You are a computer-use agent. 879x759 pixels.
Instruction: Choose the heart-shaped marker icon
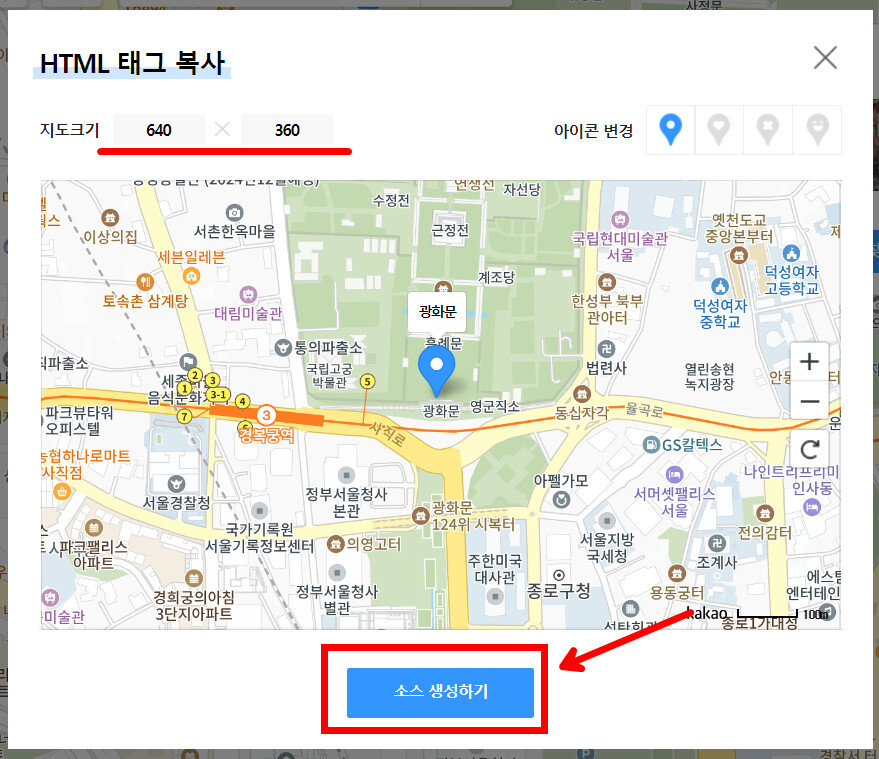point(719,130)
